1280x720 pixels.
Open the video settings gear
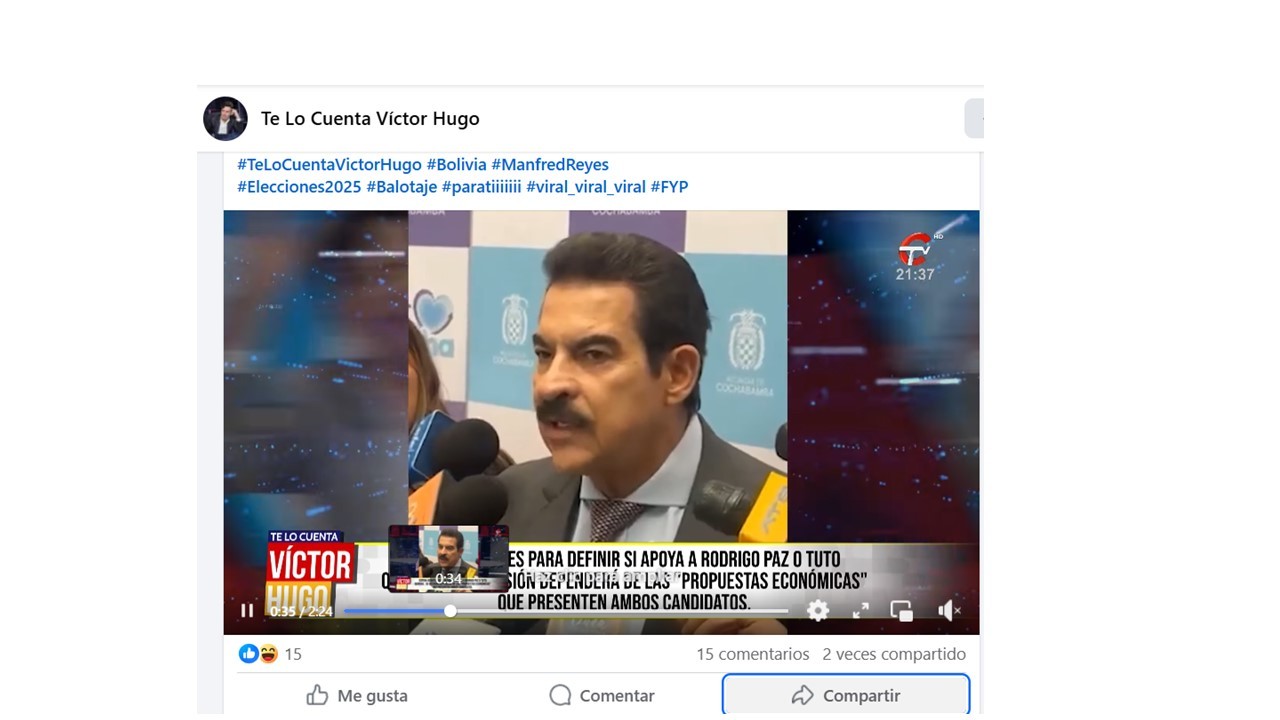(x=818, y=610)
